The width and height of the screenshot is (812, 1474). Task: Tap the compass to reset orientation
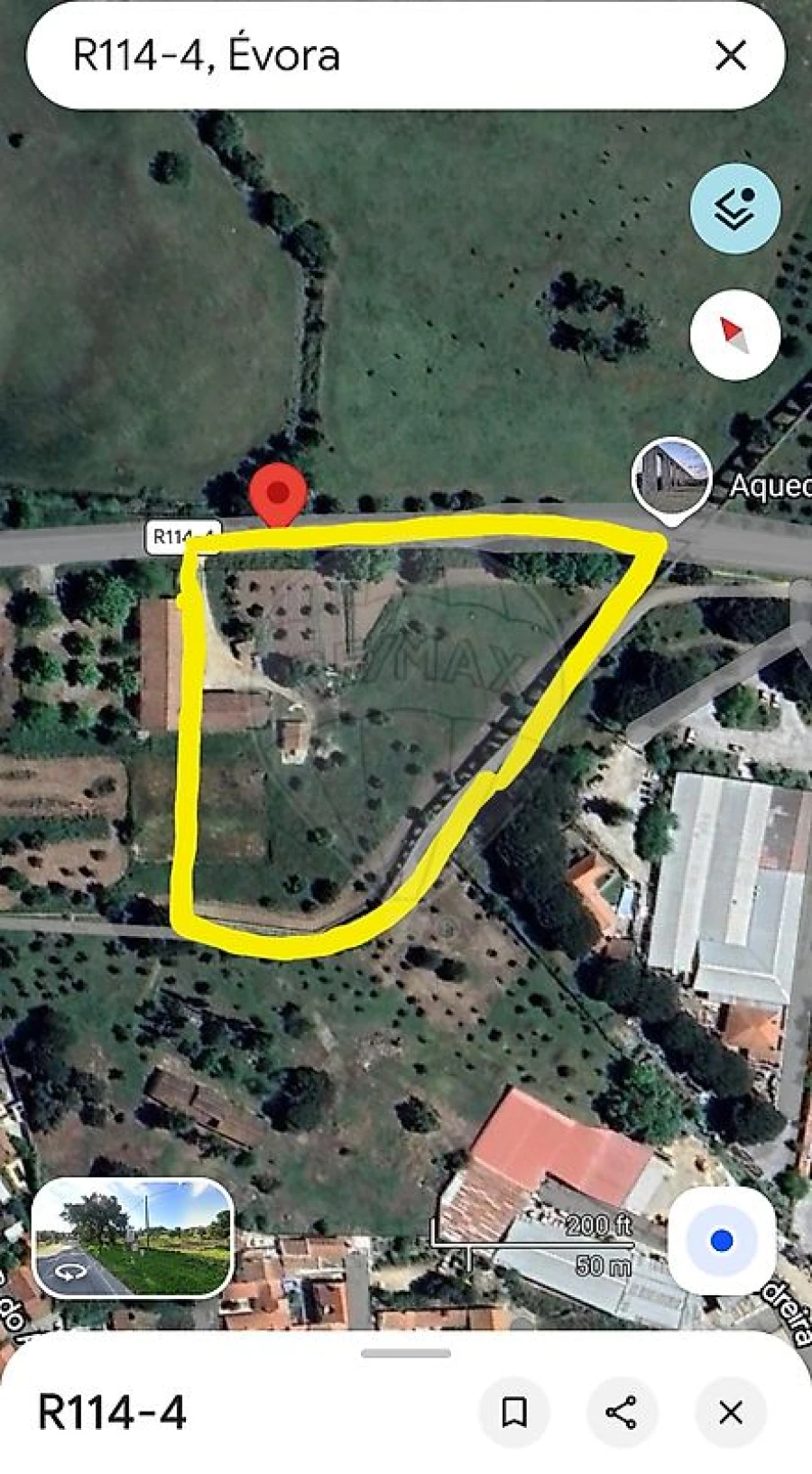734,335
